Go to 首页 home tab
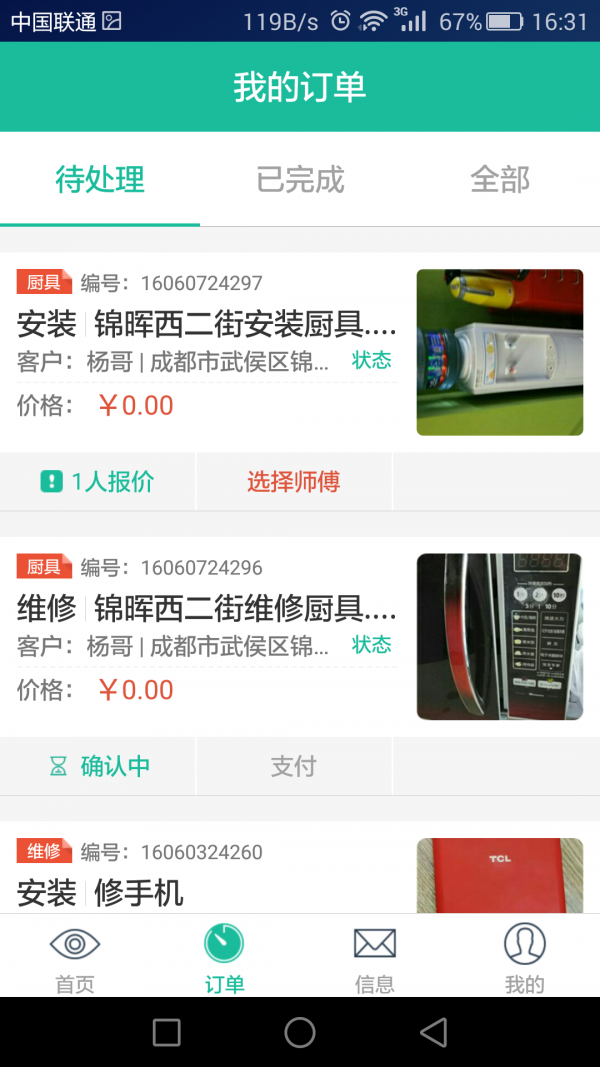This screenshot has height=1067, width=600. (x=75, y=958)
